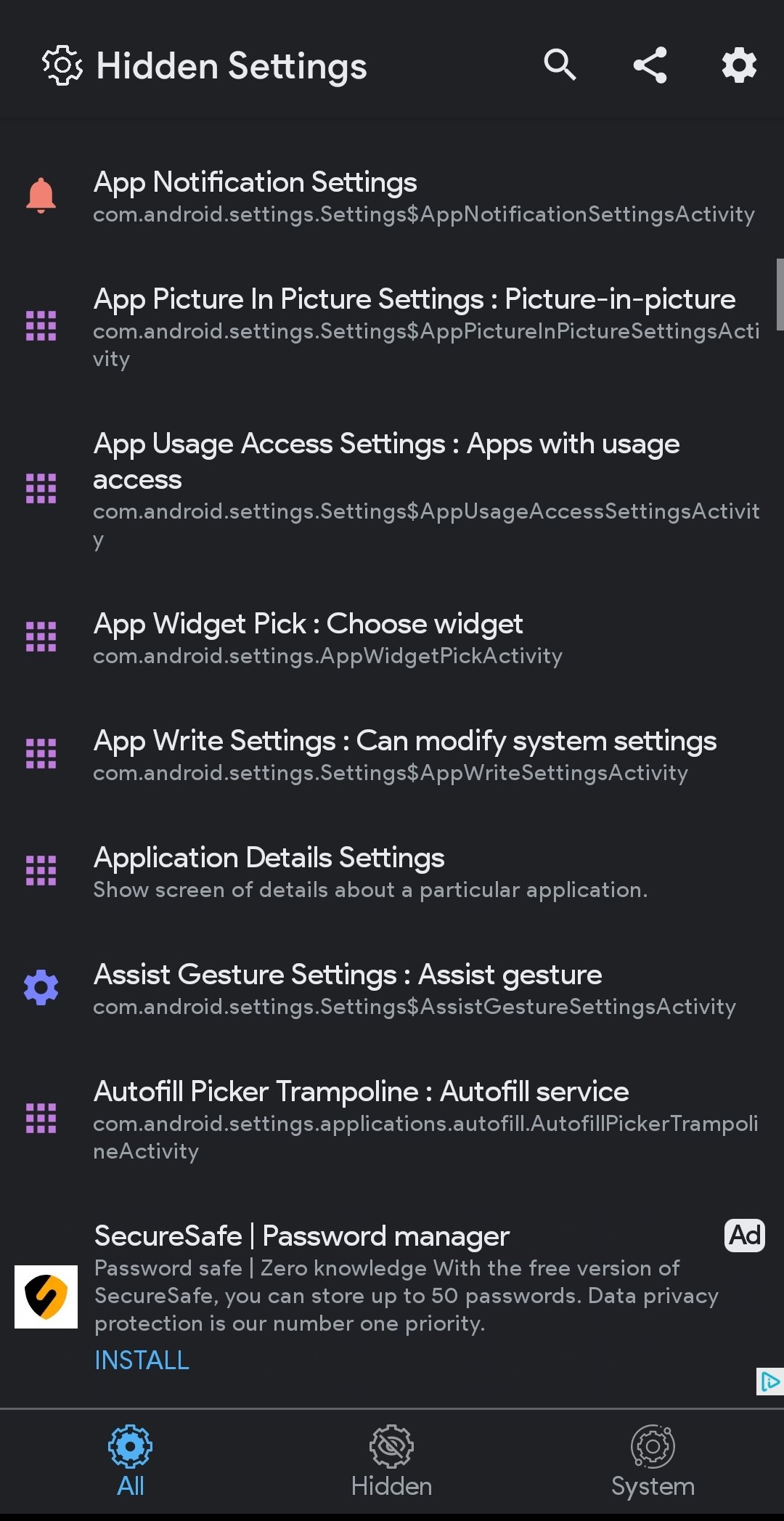
Task: Open the settings gear in app bar
Action: 739,65
